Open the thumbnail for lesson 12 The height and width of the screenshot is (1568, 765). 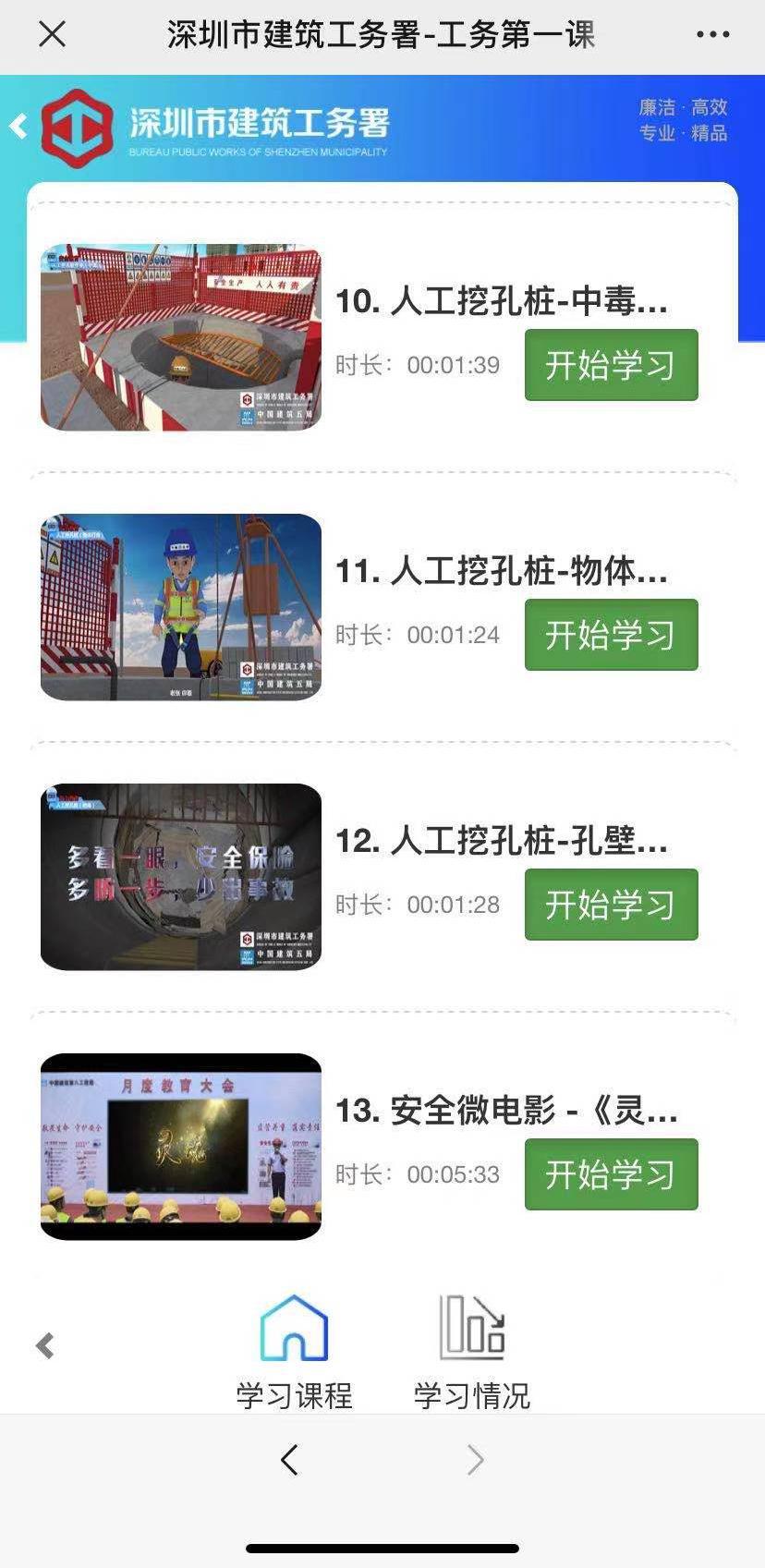(x=181, y=877)
